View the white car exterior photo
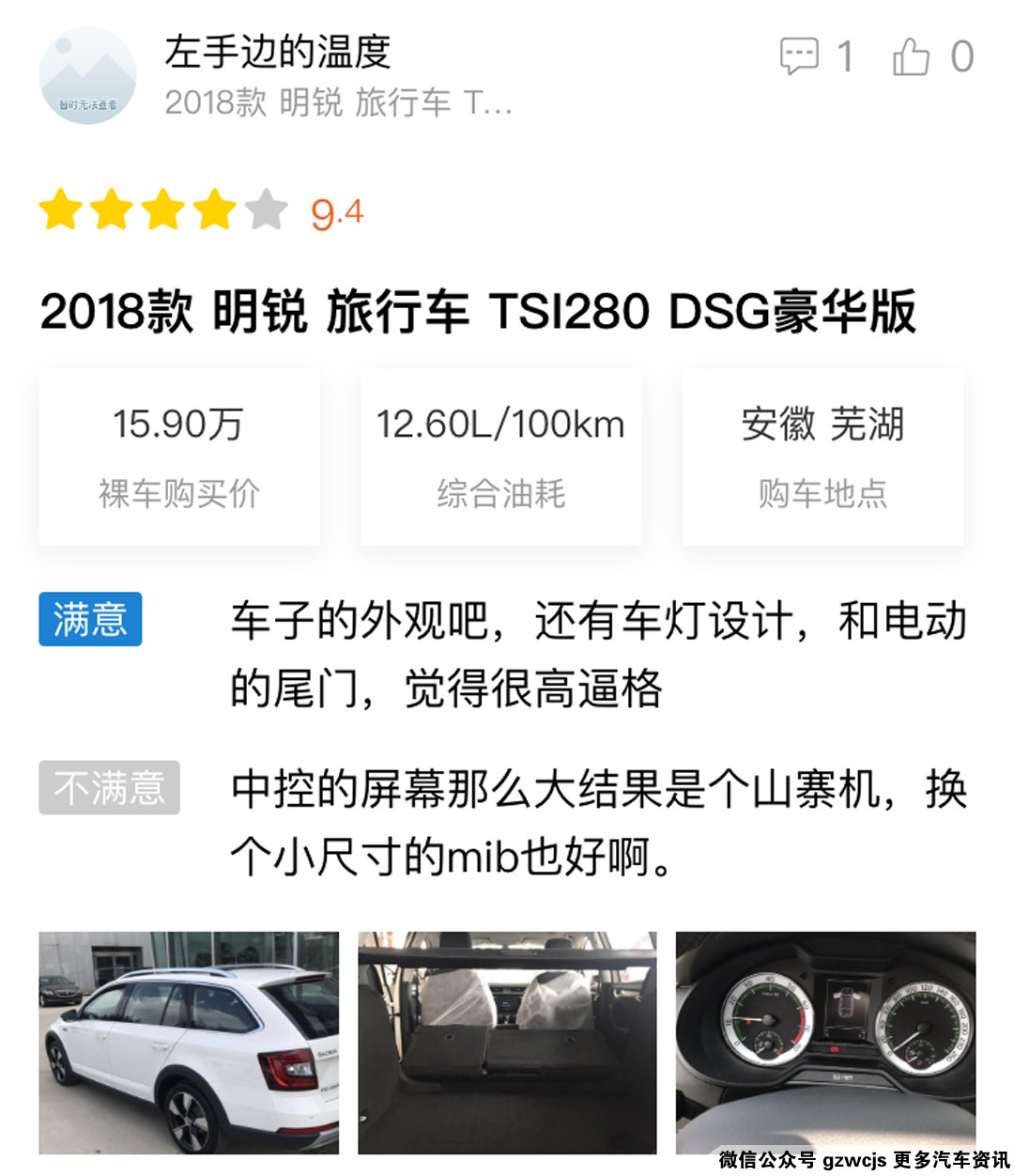Image resolution: width=1014 pixels, height=1176 pixels. pyautogui.click(x=189, y=1043)
